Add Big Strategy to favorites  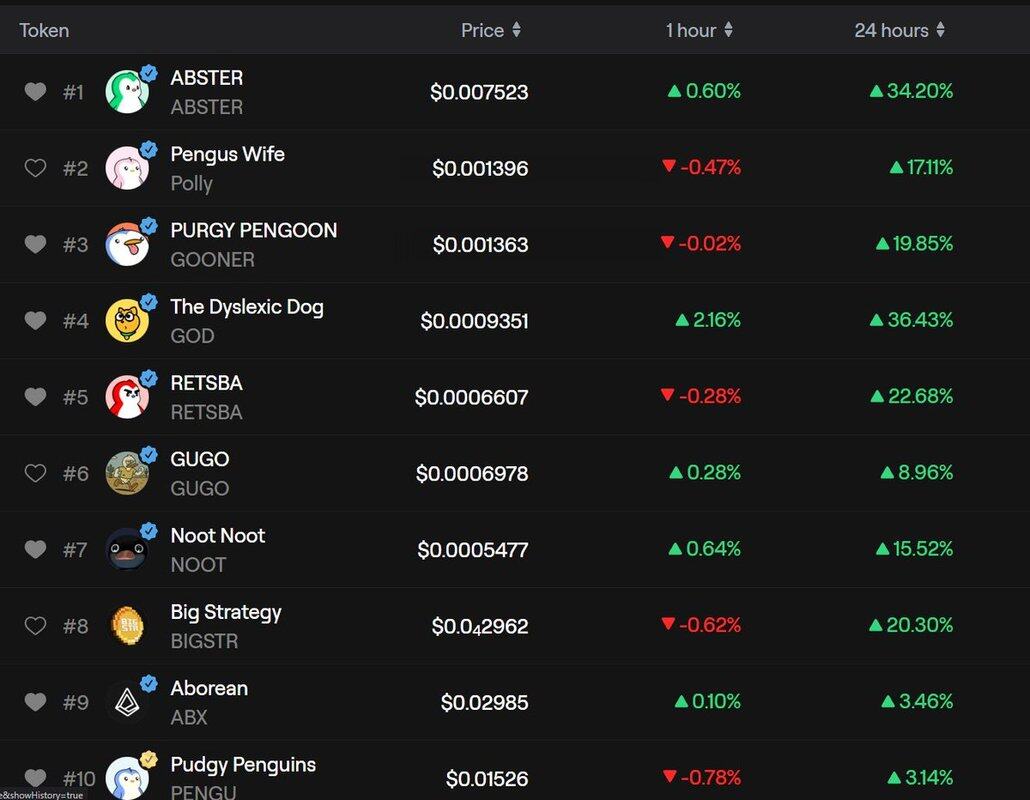point(35,626)
